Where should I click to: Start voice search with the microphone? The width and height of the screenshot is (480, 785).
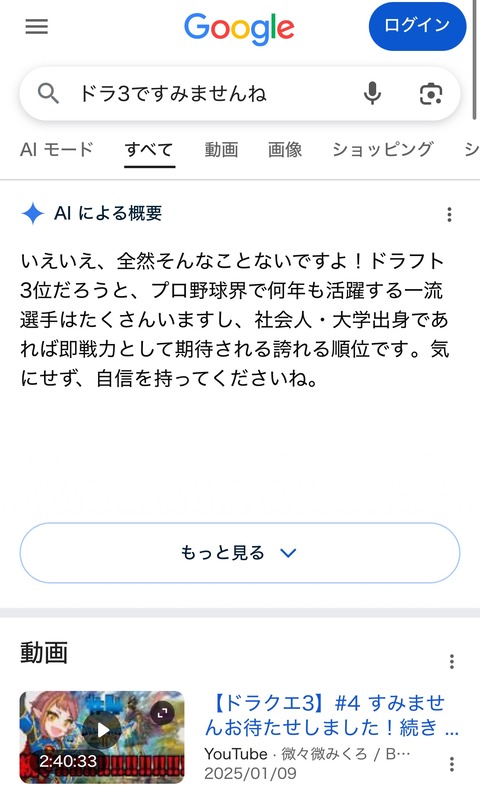[x=372, y=94]
